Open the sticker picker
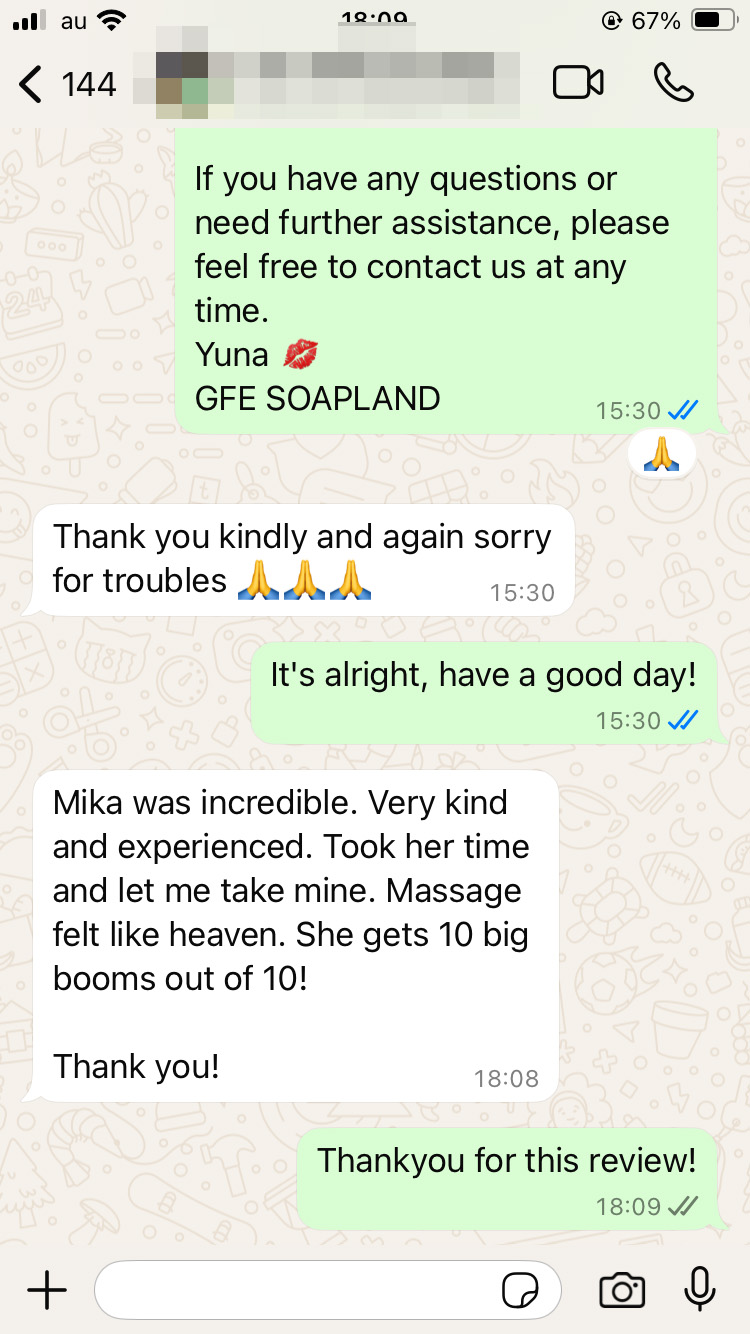This screenshot has width=750, height=1334. pyautogui.click(x=520, y=1291)
